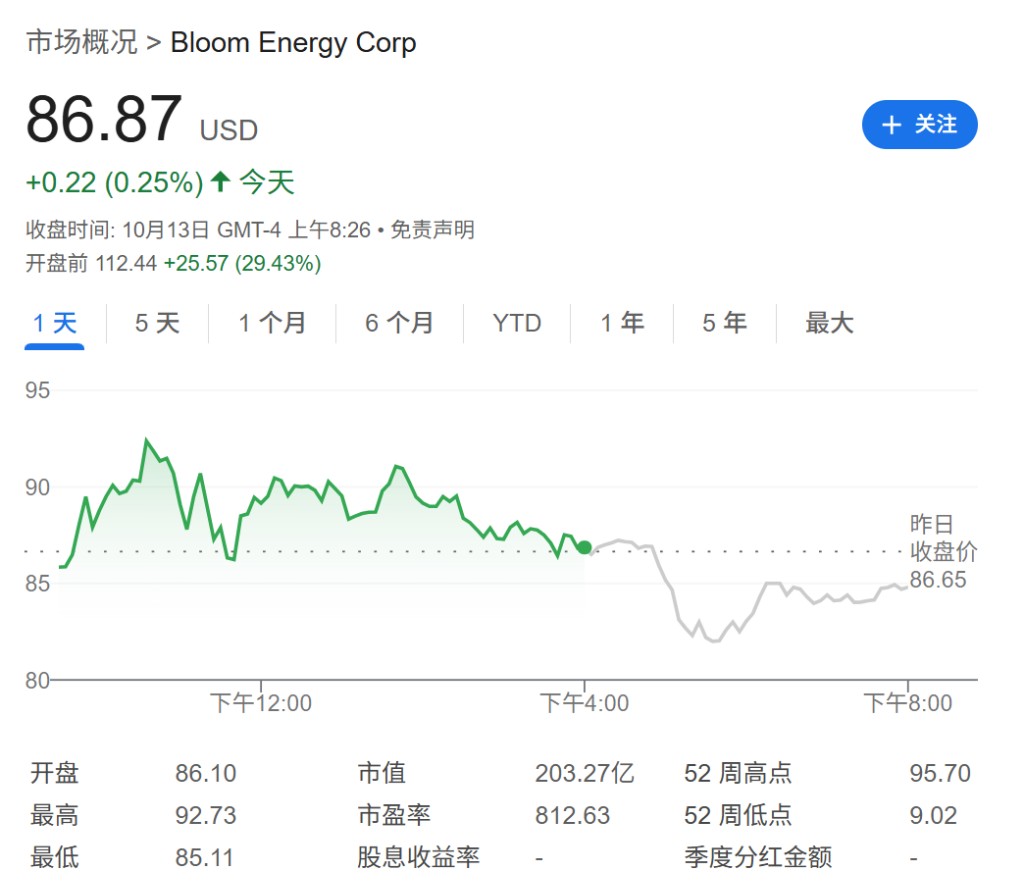The height and width of the screenshot is (890, 1024).
Task: Select the YTD chart range
Action: (517, 323)
